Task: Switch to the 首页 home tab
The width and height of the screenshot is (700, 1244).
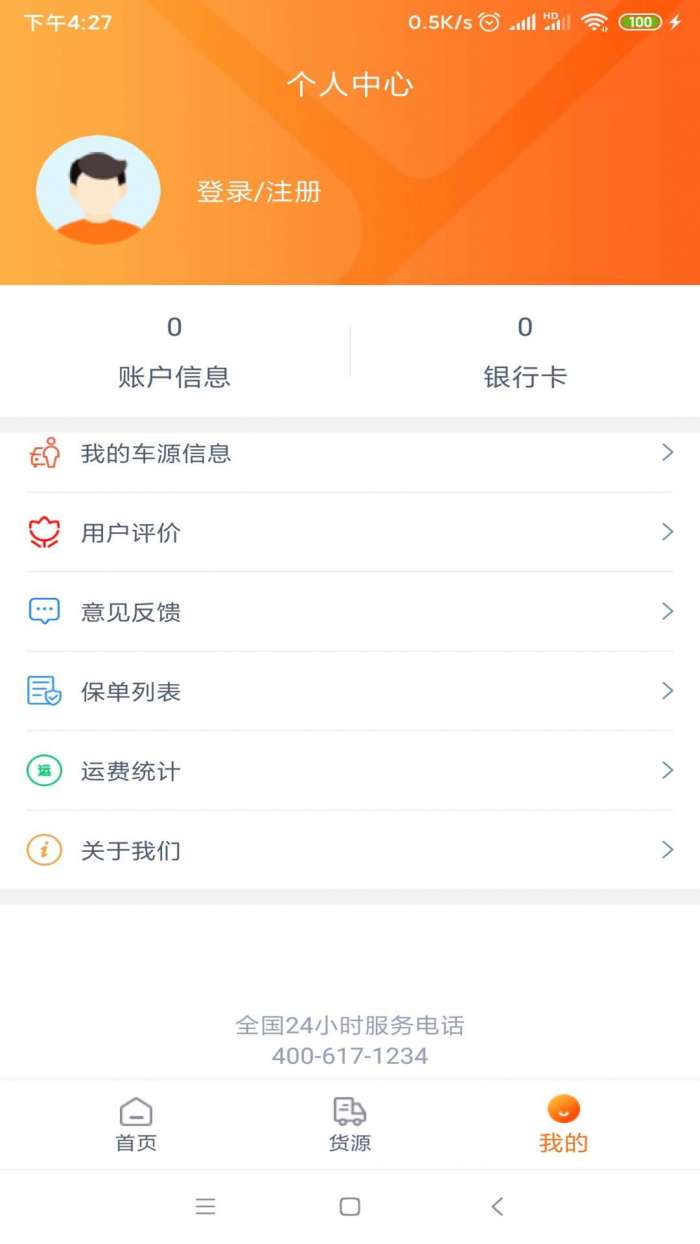Action: [136, 1125]
